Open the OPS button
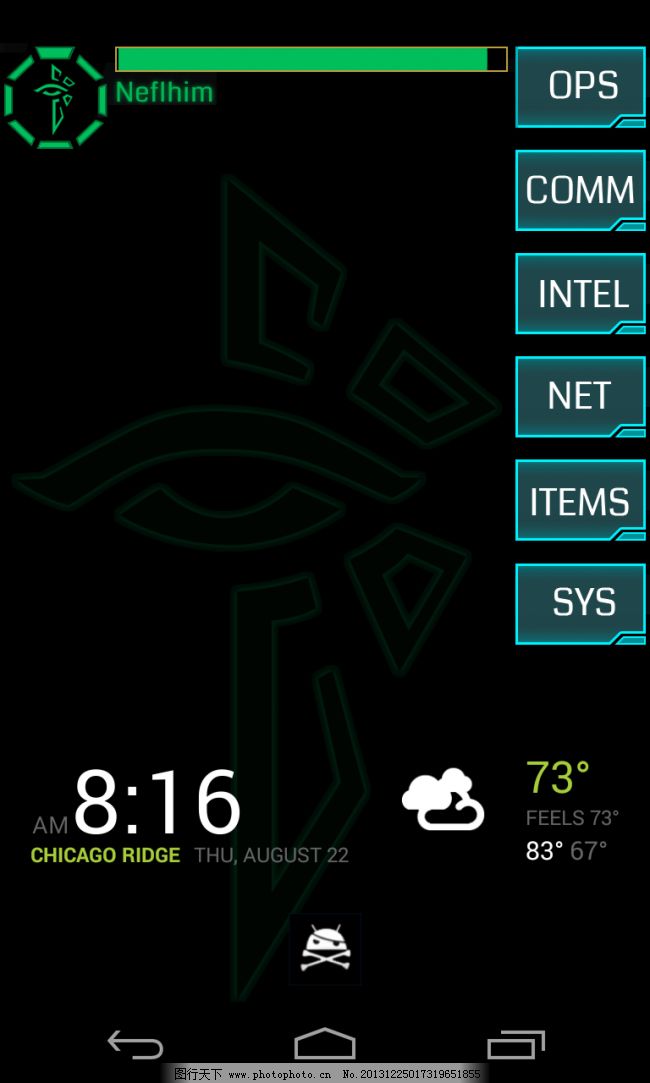 point(580,87)
